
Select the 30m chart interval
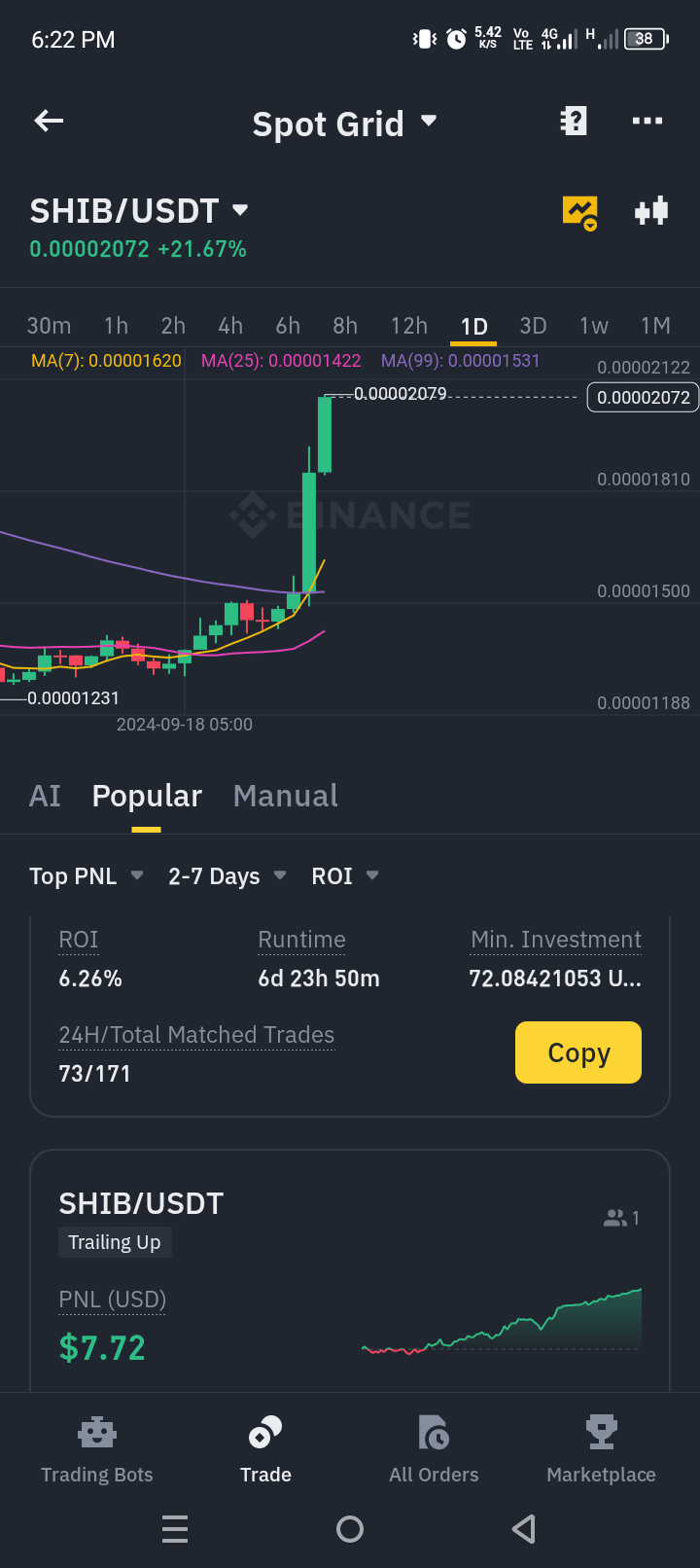[x=49, y=326]
